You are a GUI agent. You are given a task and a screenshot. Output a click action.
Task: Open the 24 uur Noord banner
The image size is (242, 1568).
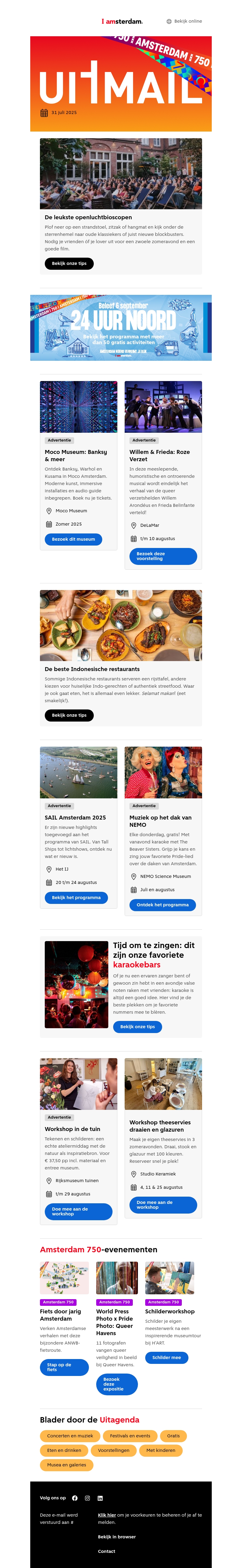121,328
